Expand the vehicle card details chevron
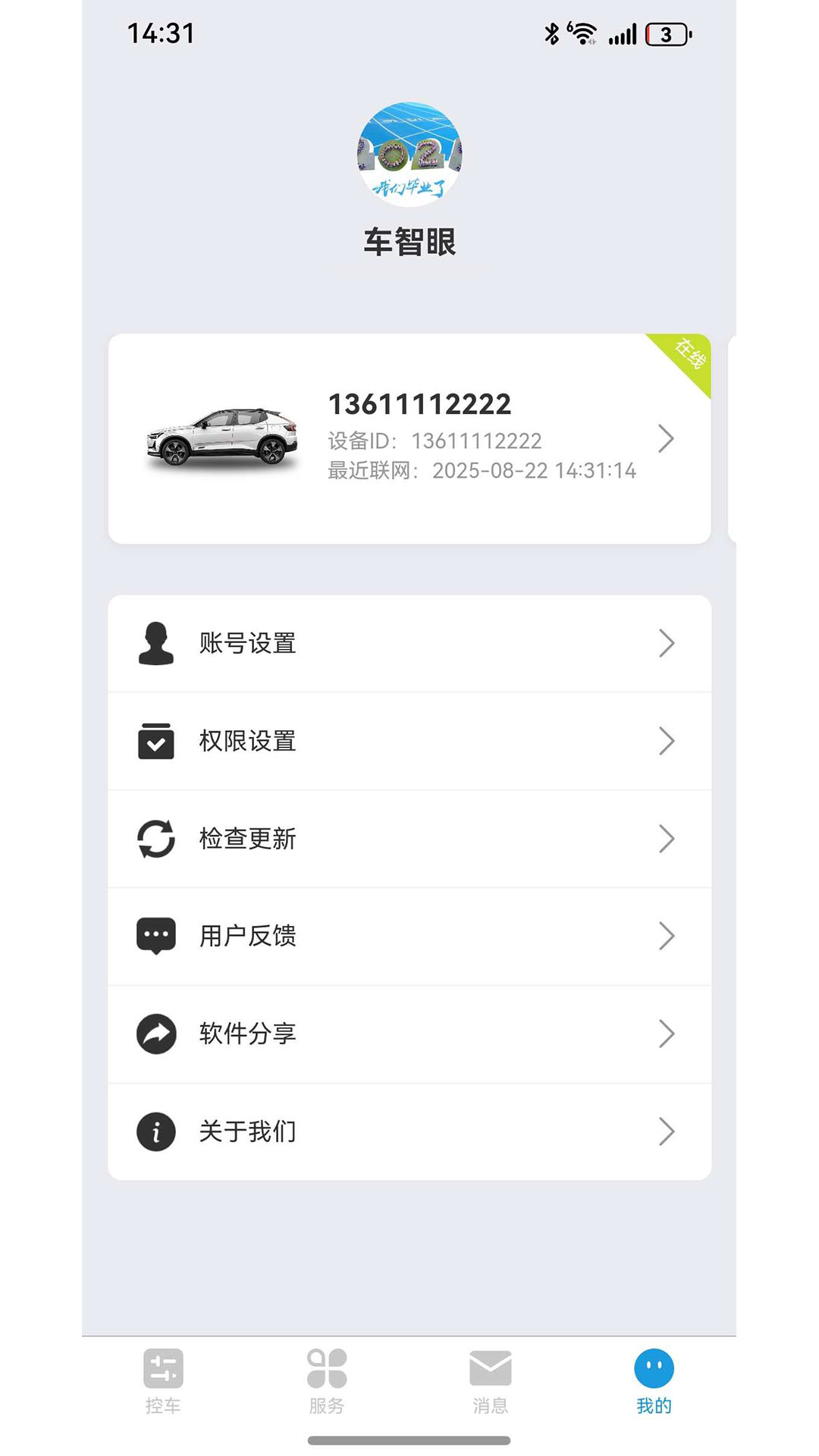This screenshot has width=819, height=1456. [x=667, y=439]
